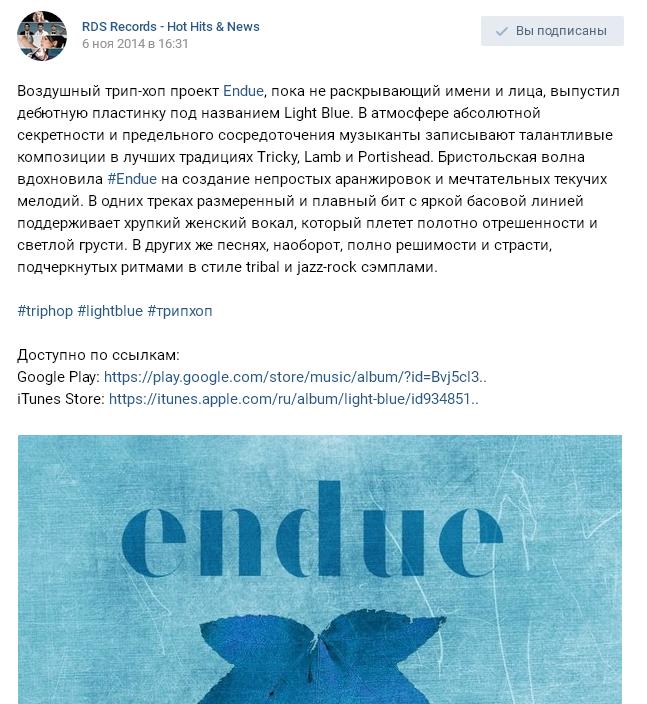
Task: Open the #lightblue hashtag
Action: 110,311
